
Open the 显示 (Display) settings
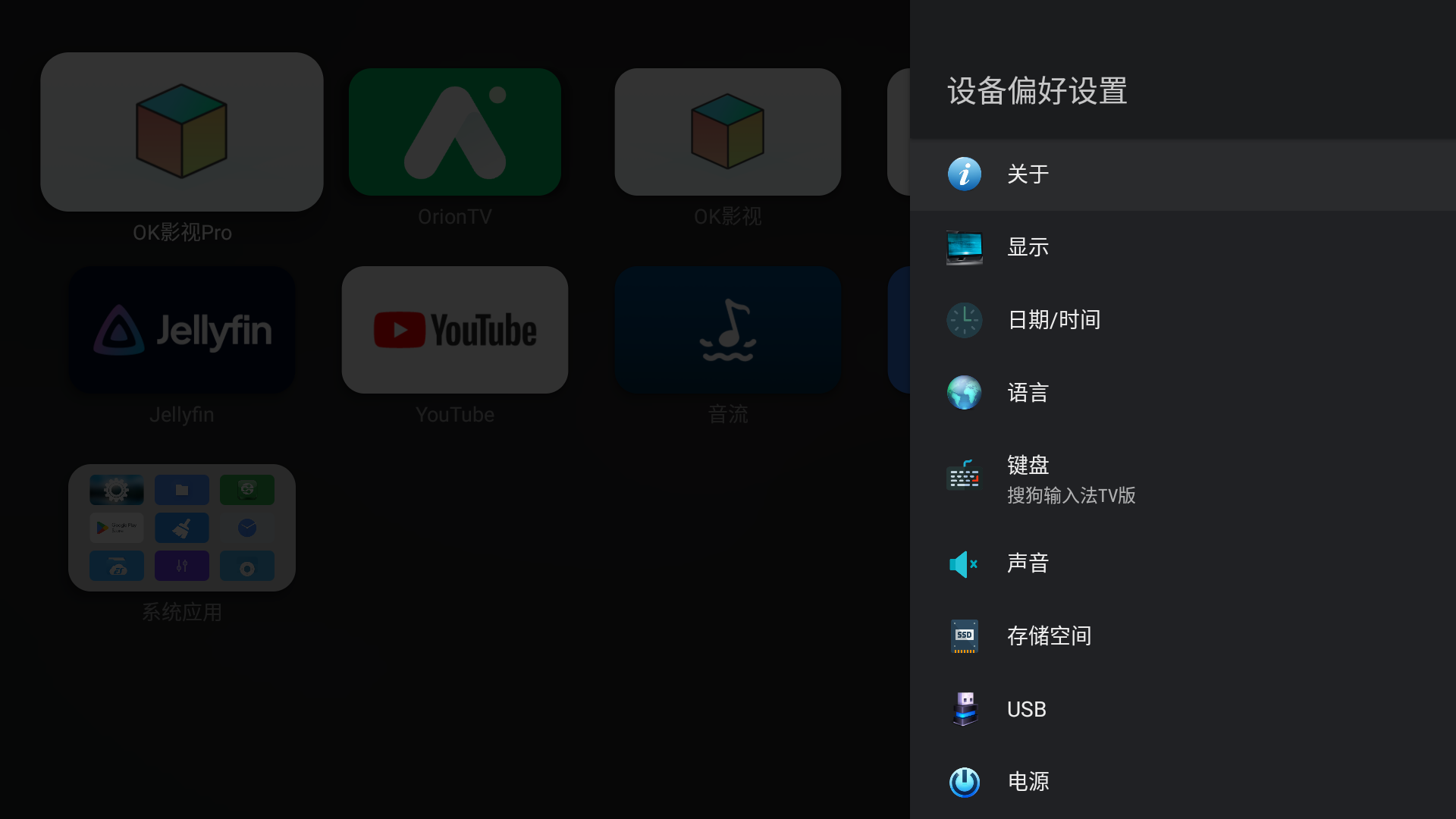(x=1183, y=247)
